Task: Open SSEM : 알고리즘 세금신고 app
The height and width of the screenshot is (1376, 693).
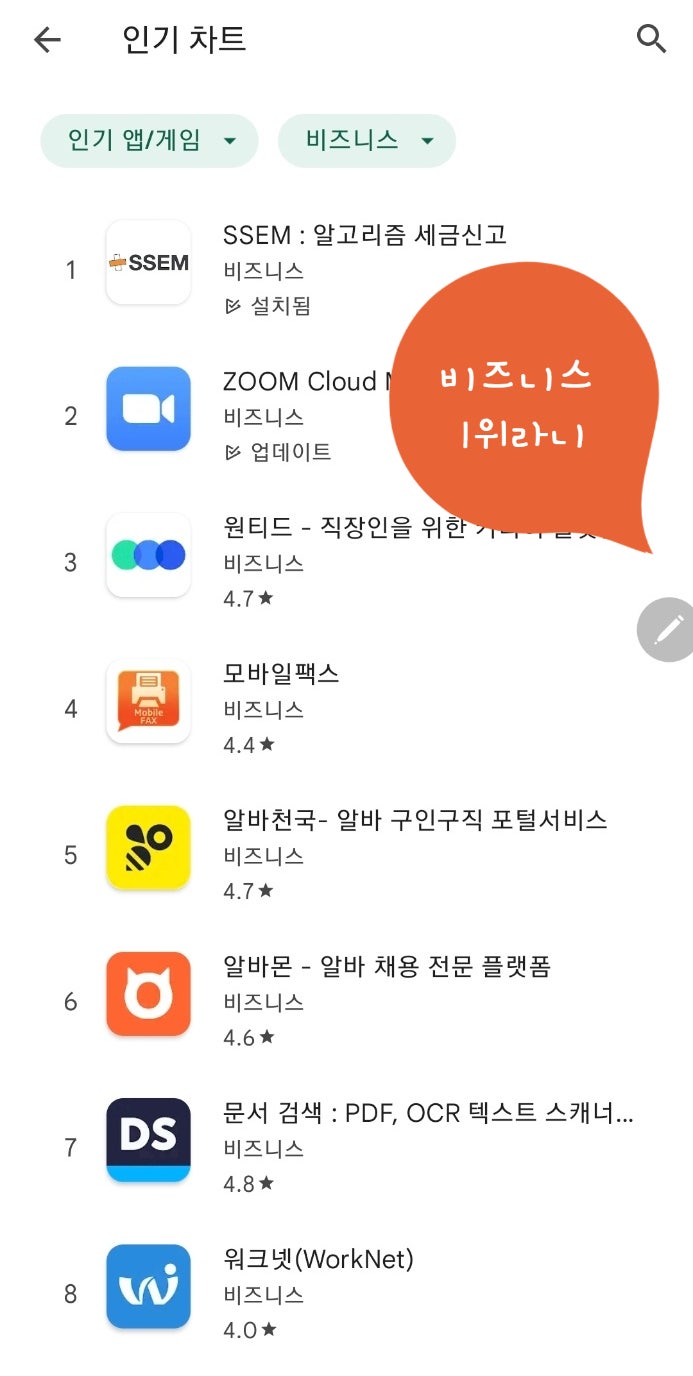Action: coord(346,269)
